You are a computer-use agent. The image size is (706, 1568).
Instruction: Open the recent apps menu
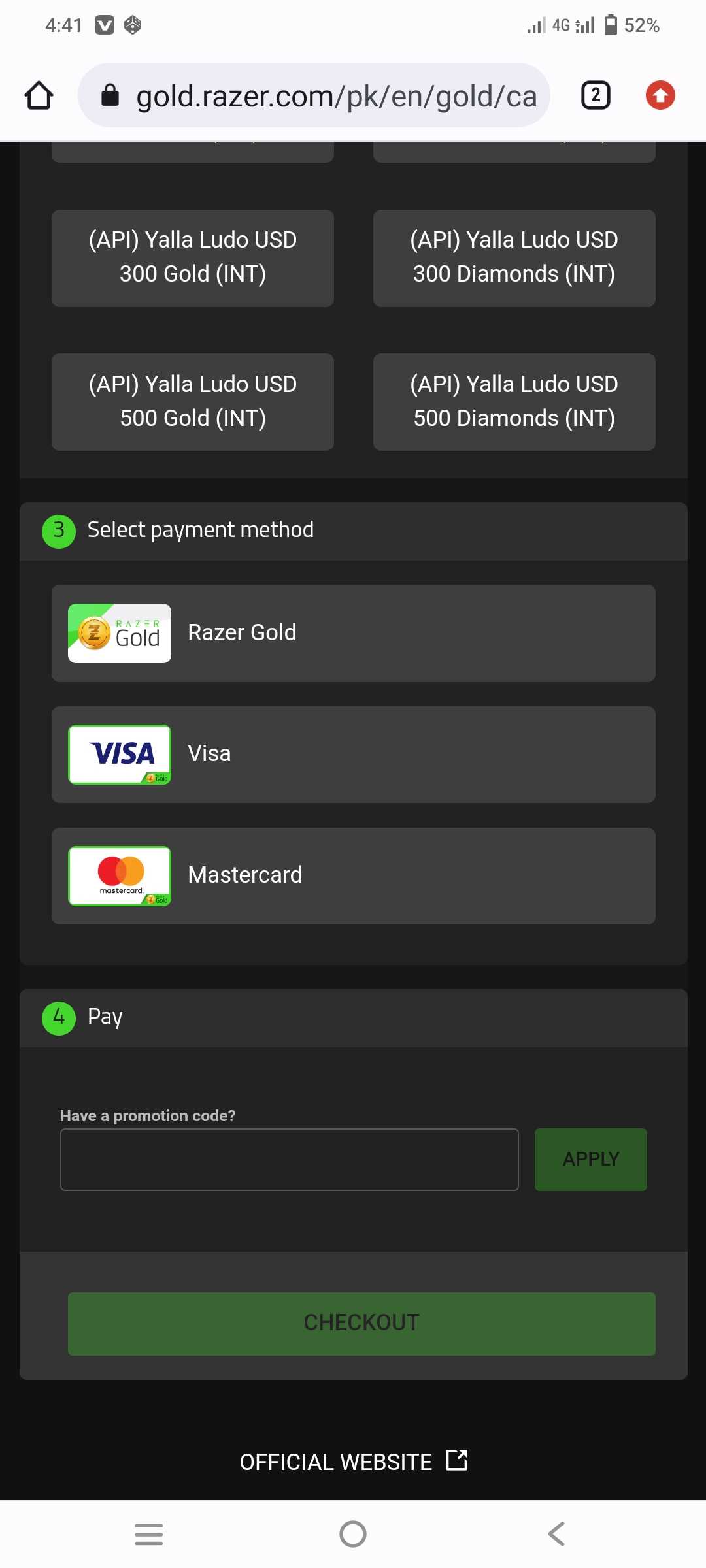[x=149, y=1533]
